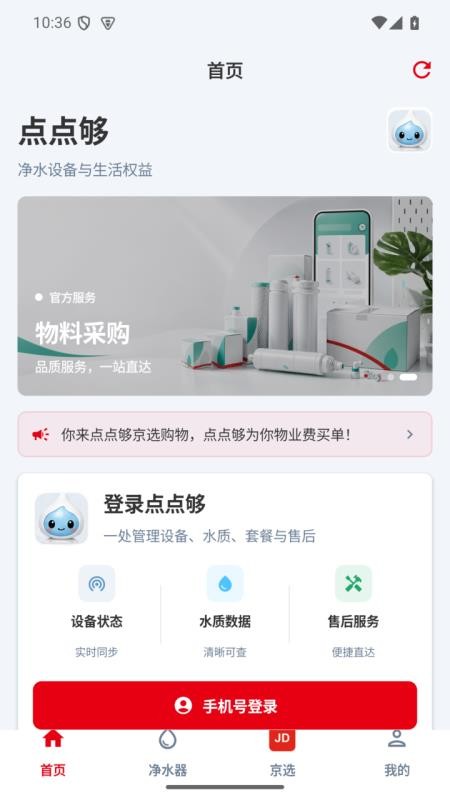Open the 京选购物 announcement notice
This screenshot has height=800, width=450.
(225, 435)
